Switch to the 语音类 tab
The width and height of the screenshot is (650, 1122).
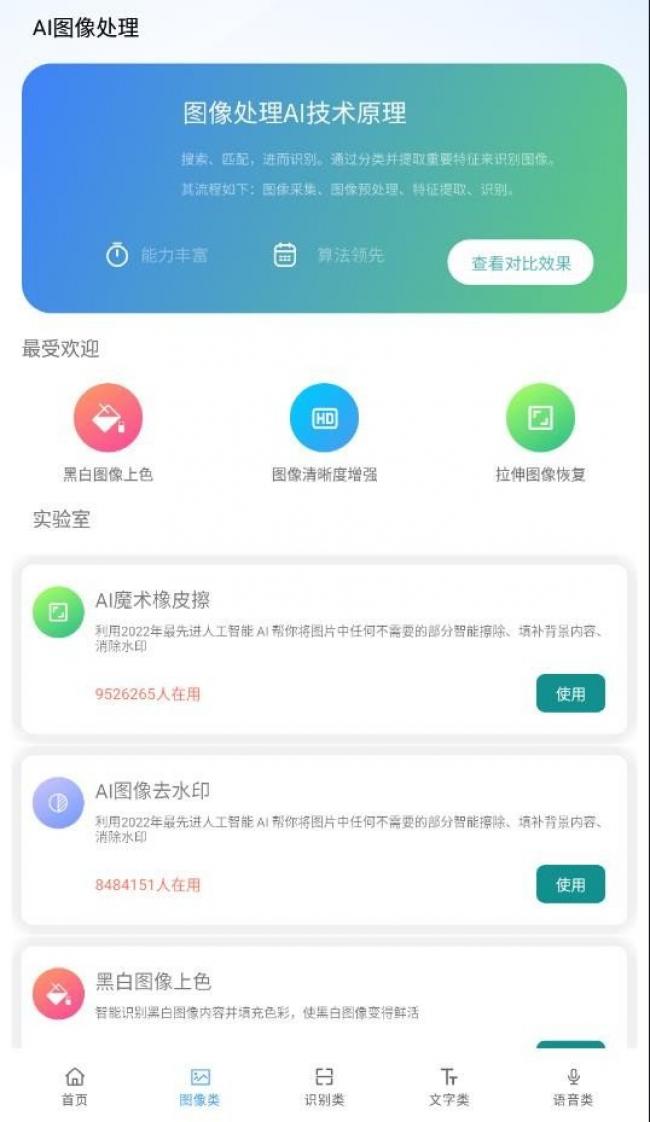(573, 1086)
